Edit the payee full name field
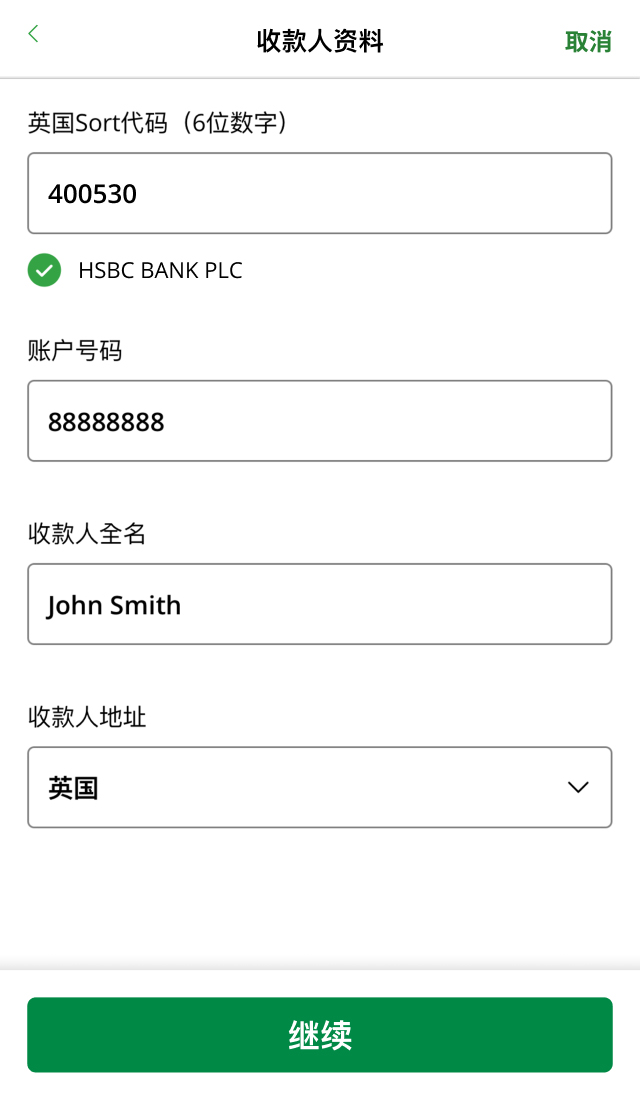Image resolution: width=640 pixels, height=1100 pixels. point(320,604)
